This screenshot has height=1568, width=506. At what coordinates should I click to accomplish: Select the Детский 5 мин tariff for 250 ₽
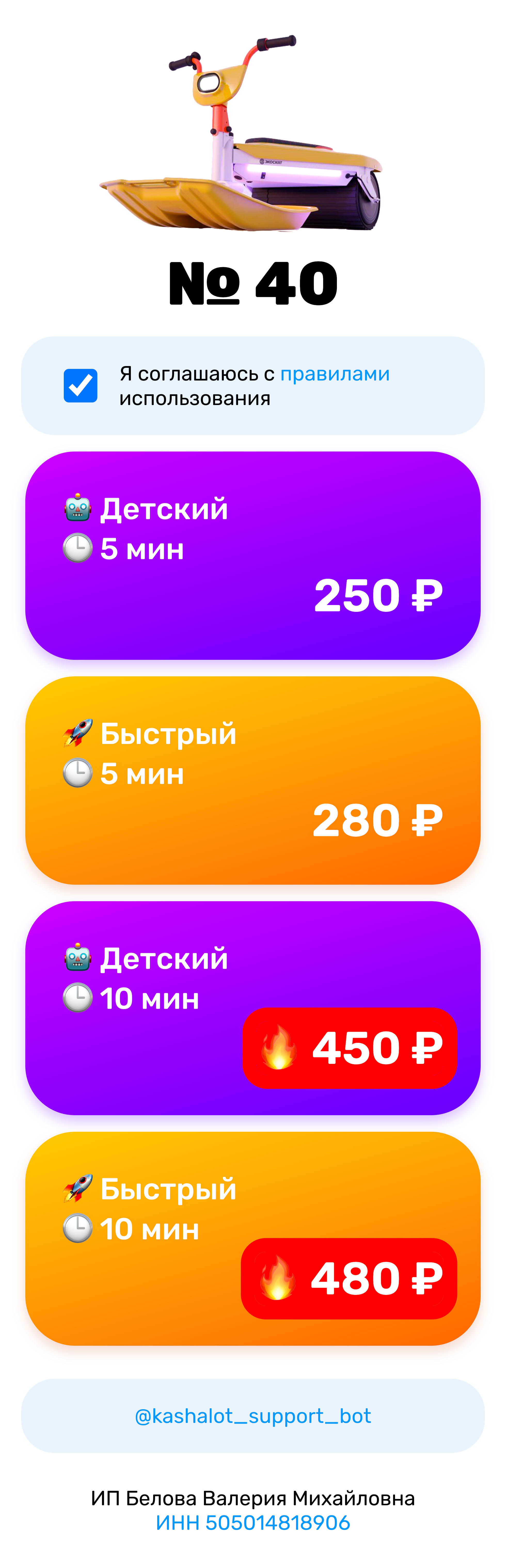253,555
